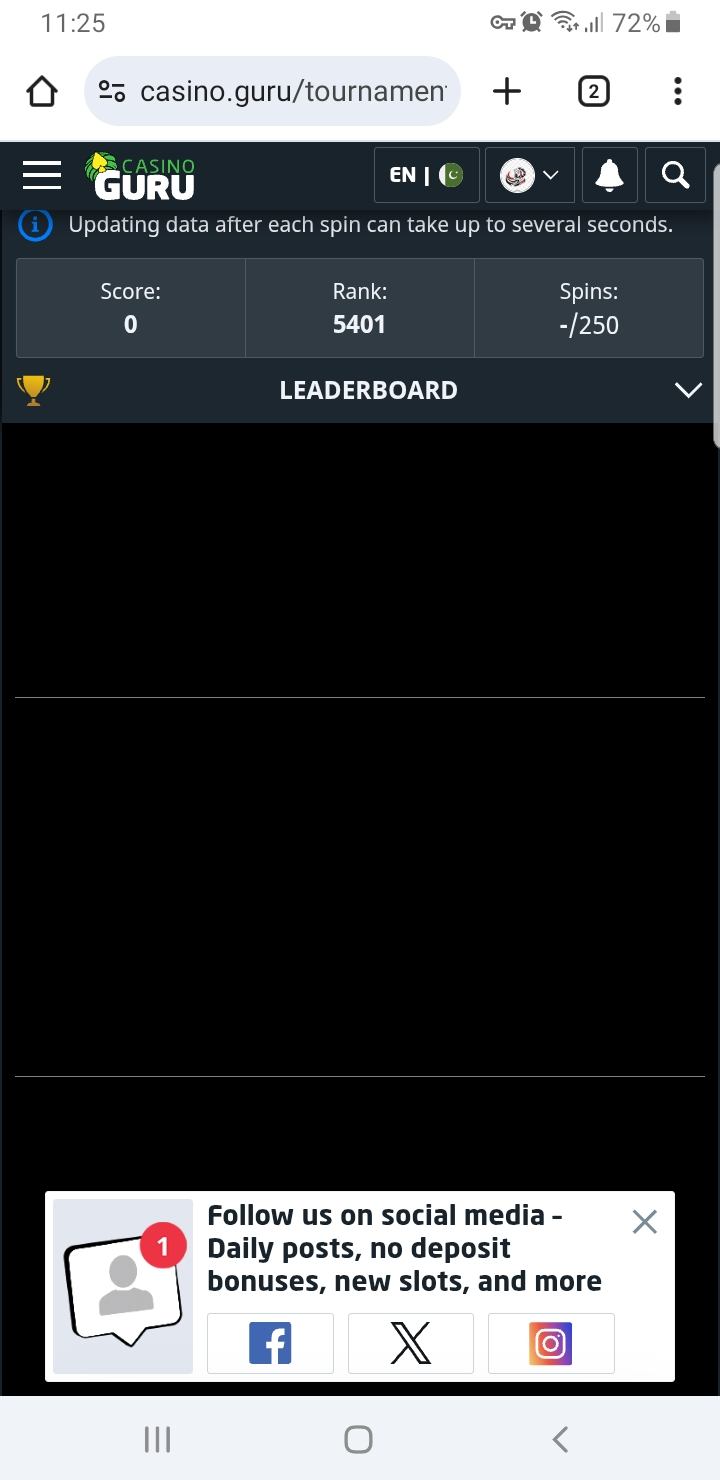Image resolution: width=720 pixels, height=1480 pixels.
Task: Open Casino Guru's Facebook page
Action: 270,1343
